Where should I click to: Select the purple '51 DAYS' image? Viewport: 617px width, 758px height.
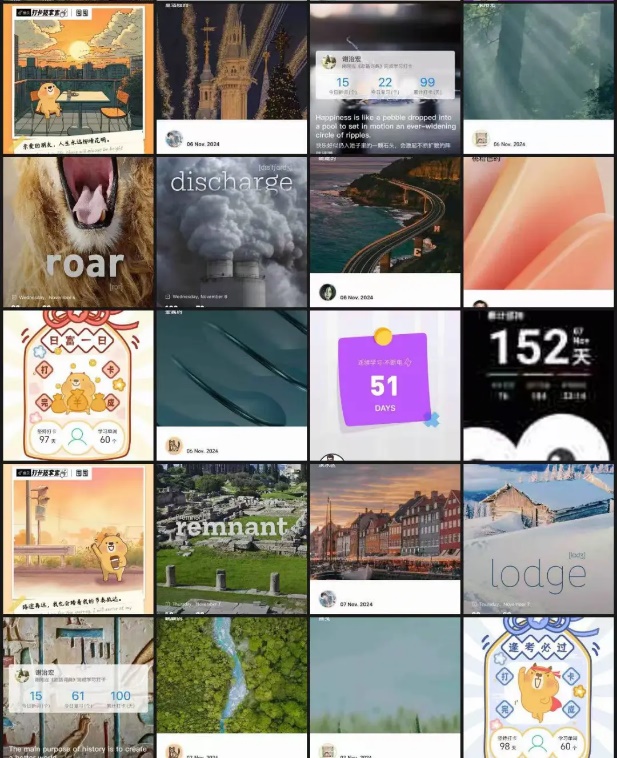[385, 384]
